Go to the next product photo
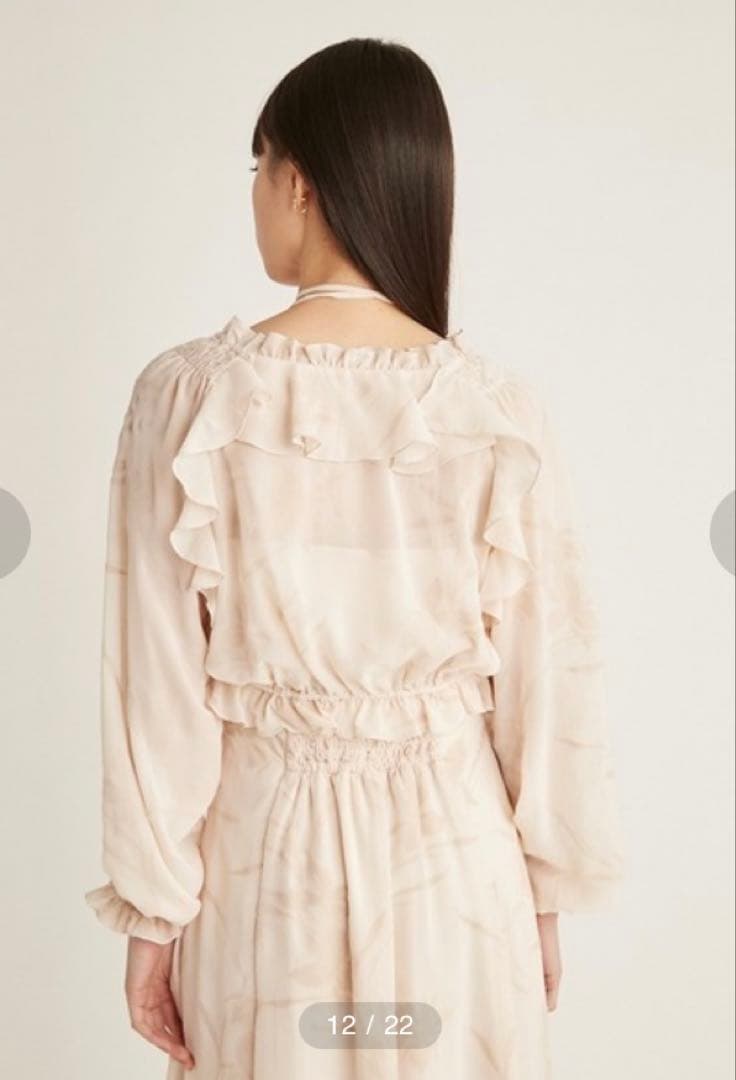736x1080 pixels. [x=724, y=532]
